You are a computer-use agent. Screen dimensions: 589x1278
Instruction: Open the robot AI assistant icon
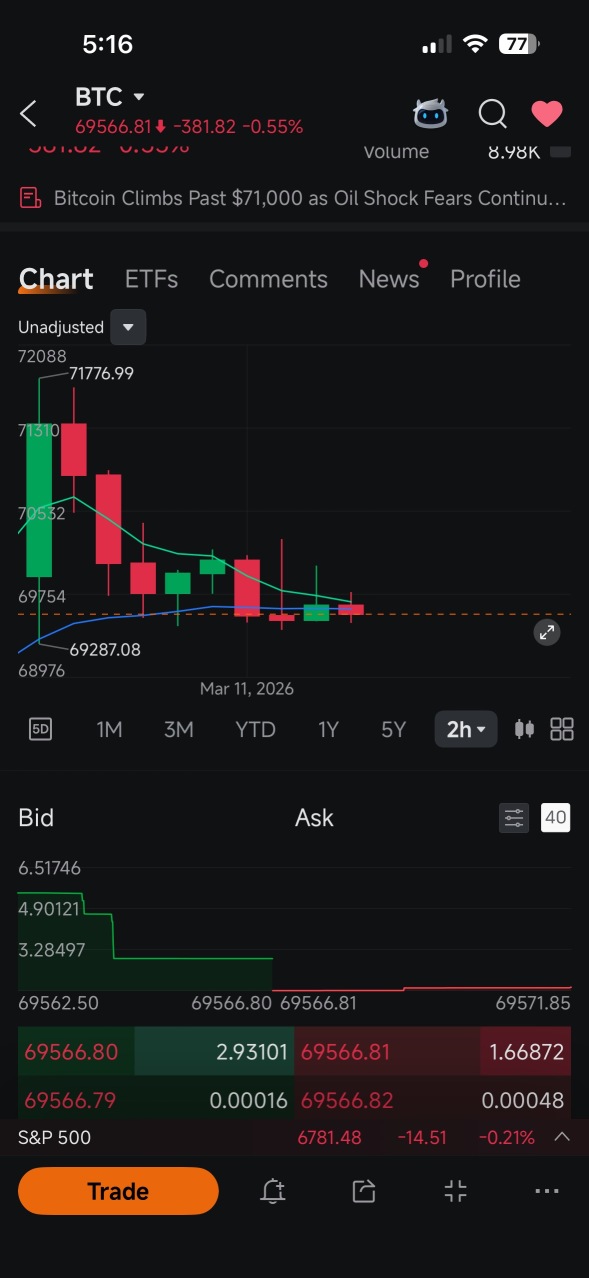(430, 114)
